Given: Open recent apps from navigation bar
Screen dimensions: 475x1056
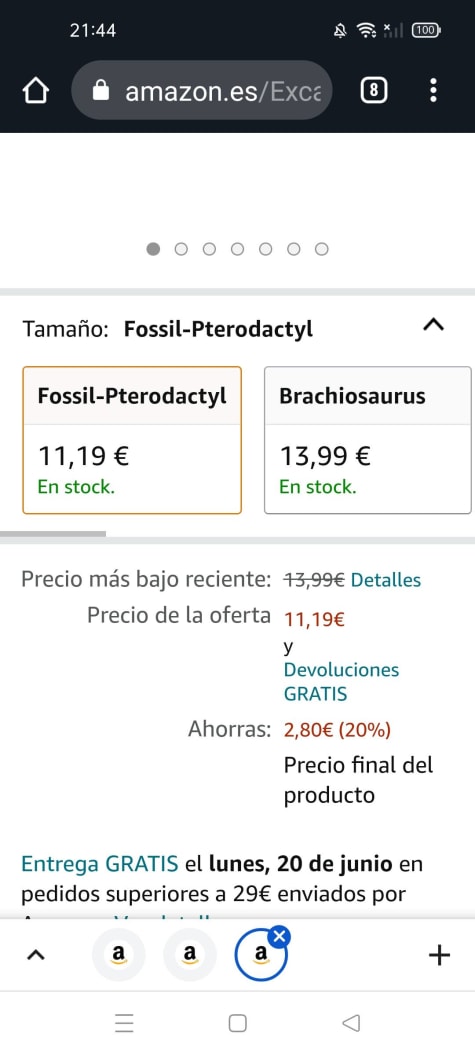Looking at the screenshot, I should coord(125,1024).
